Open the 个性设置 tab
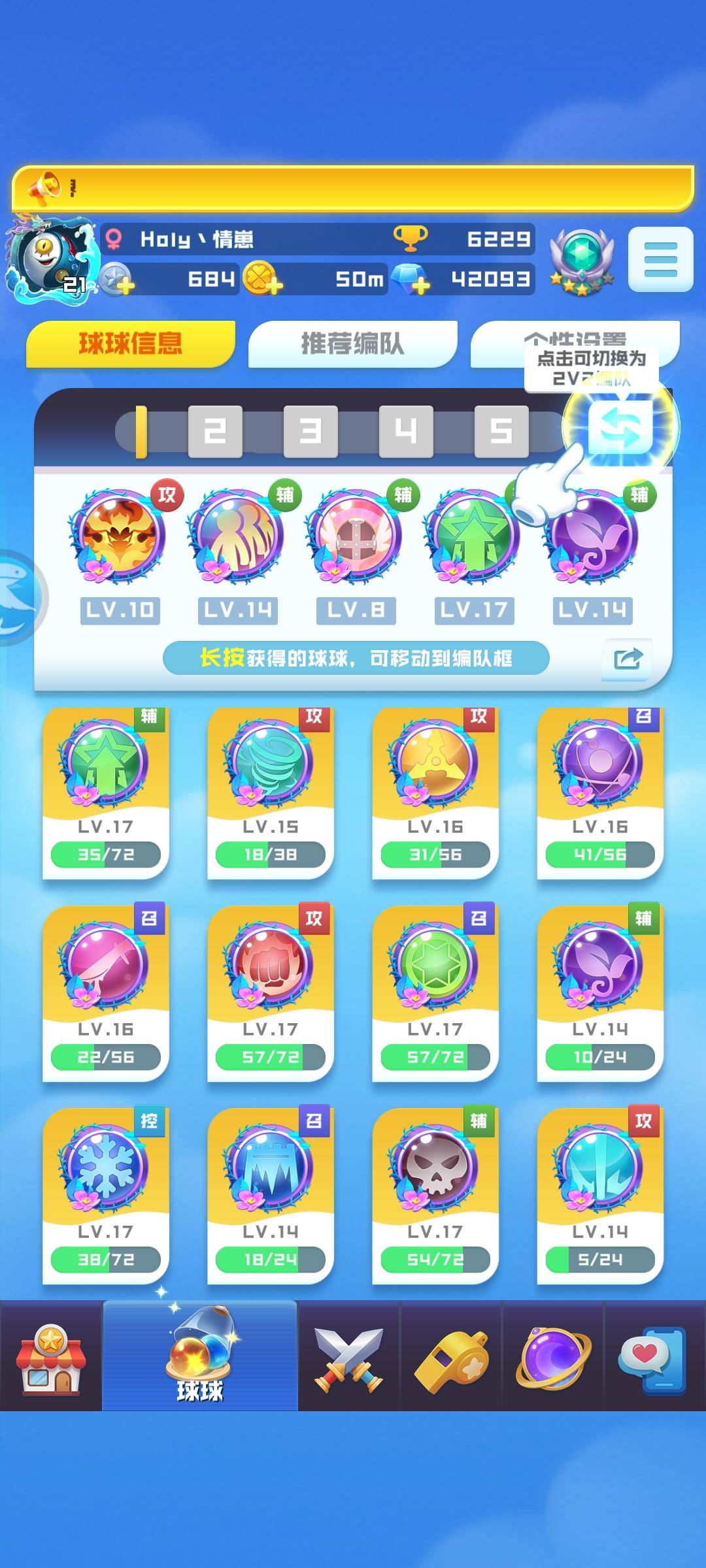 [x=579, y=340]
